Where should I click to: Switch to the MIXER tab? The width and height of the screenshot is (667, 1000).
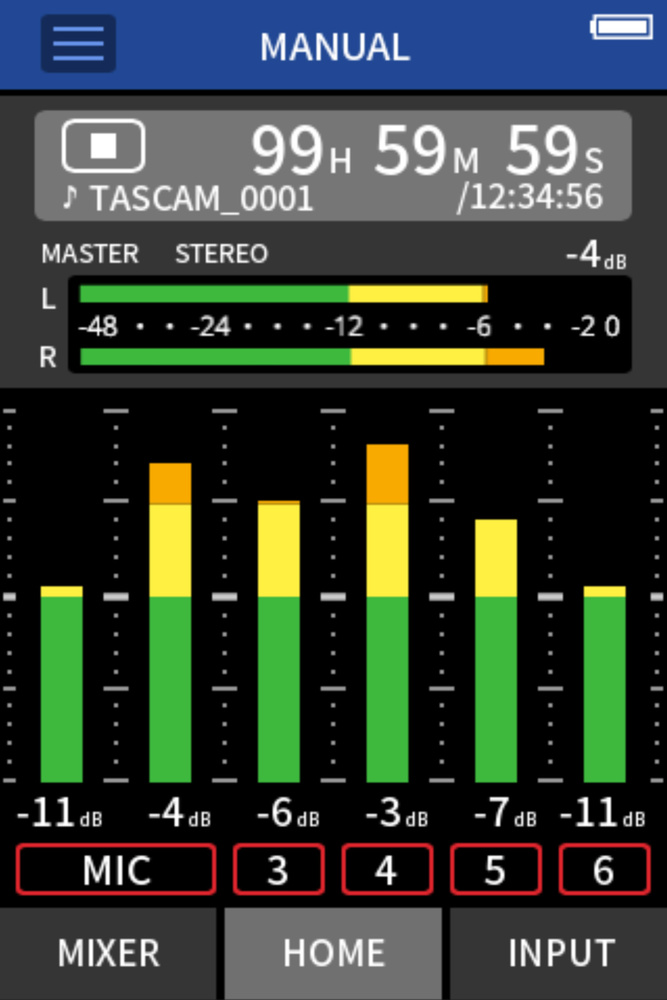pos(108,953)
